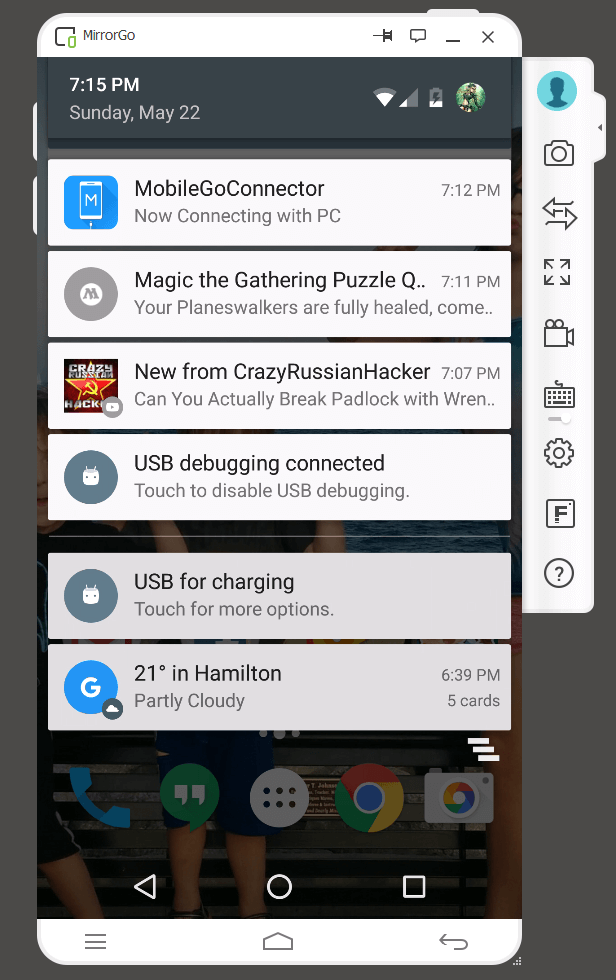This screenshot has width=616, height=980.
Task: Tap the Android home button
Action: [279, 886]
